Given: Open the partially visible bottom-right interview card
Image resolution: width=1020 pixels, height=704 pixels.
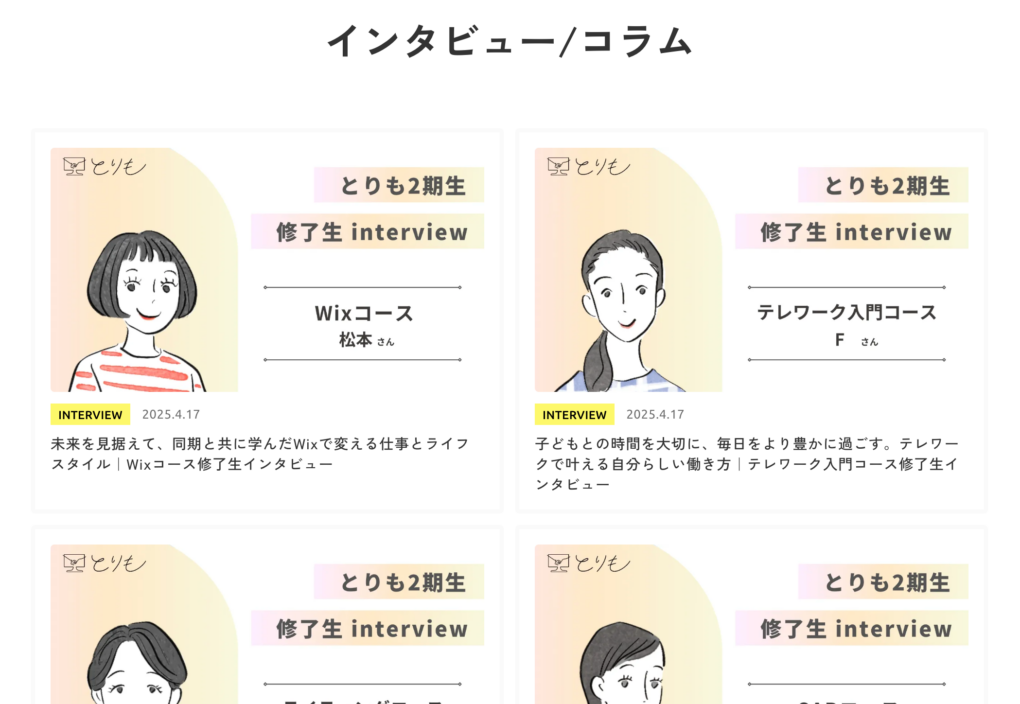Looking at the screenshot, I should click(751, 625).
